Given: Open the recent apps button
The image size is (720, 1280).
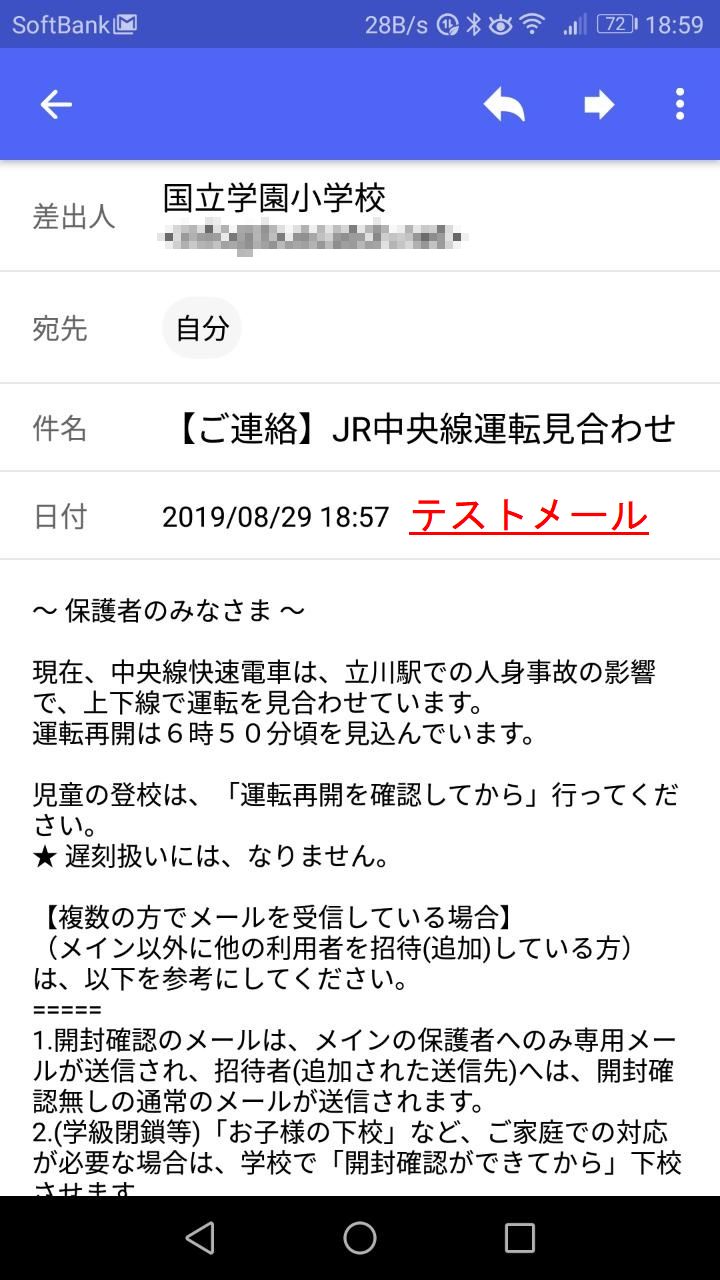Looking at the screenshot, I should coord(520,1238).
